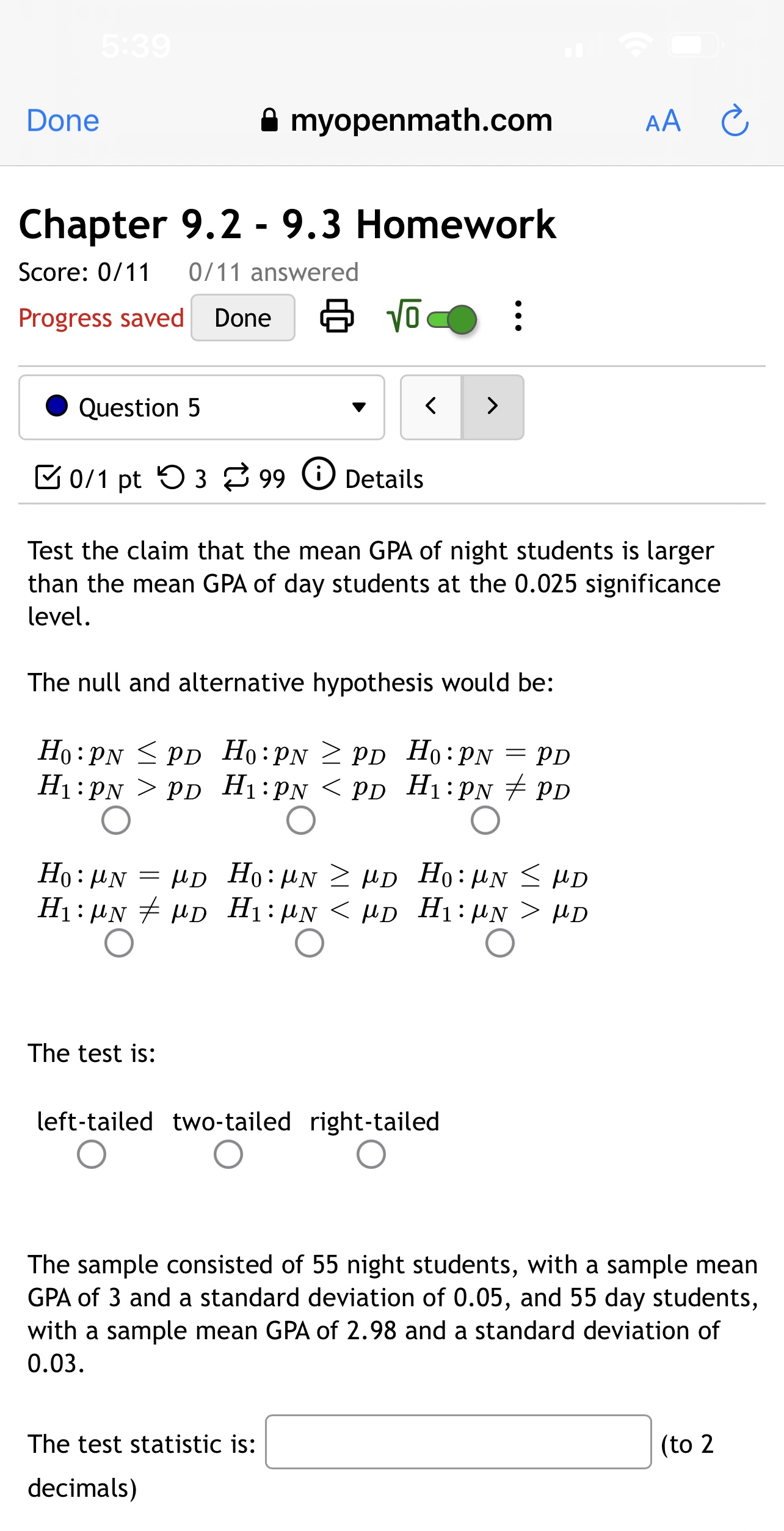Click the next question arrow
The height and width of the screenshot is (1531, 784).
492,406
